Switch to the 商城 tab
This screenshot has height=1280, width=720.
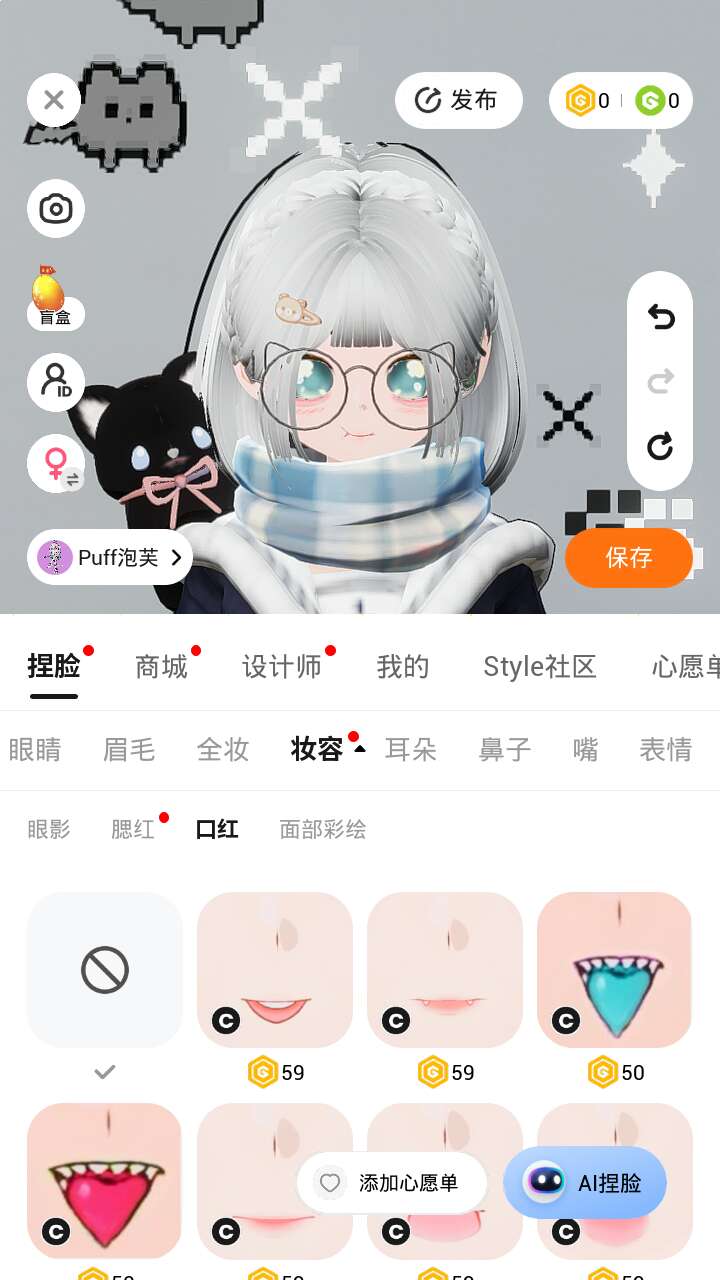(x=161, y=667)
